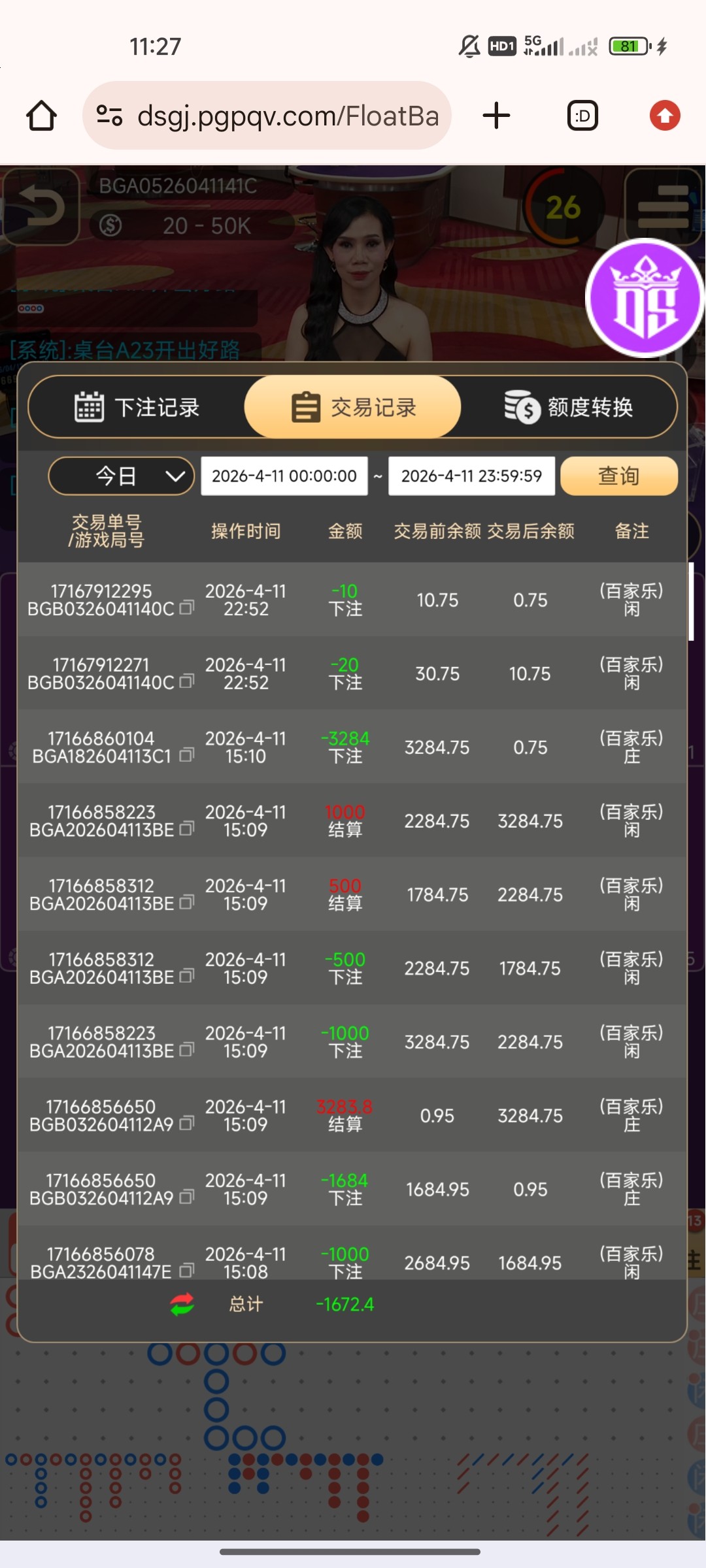The image size is (706, 1568).
Task: Click the coin-stack icon on the 额度转换 tab
Action: pyautogui.click(x=520, y=406)
